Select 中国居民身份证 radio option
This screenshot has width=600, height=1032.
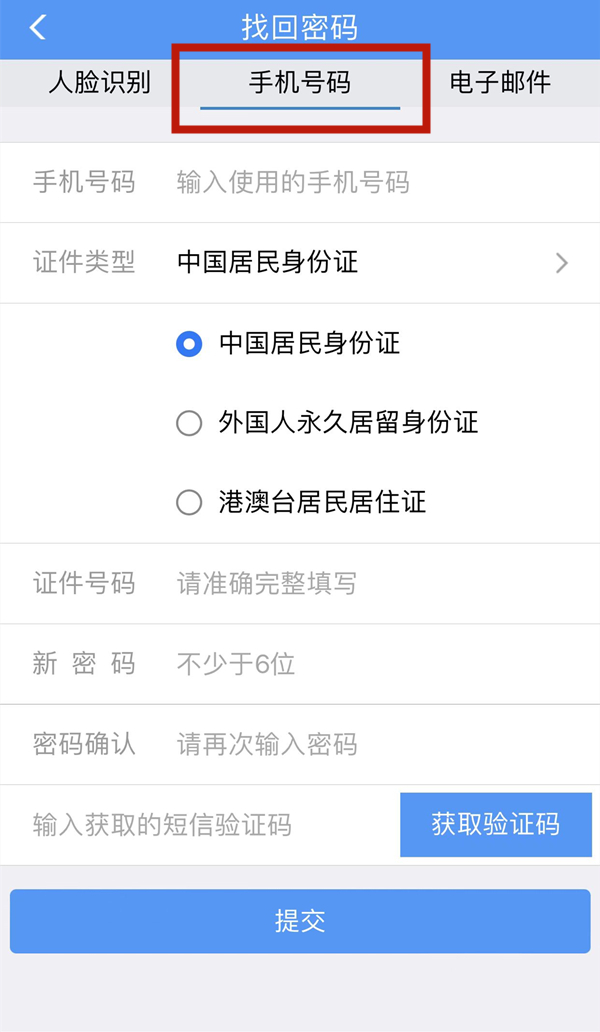[x=189, y=344]
